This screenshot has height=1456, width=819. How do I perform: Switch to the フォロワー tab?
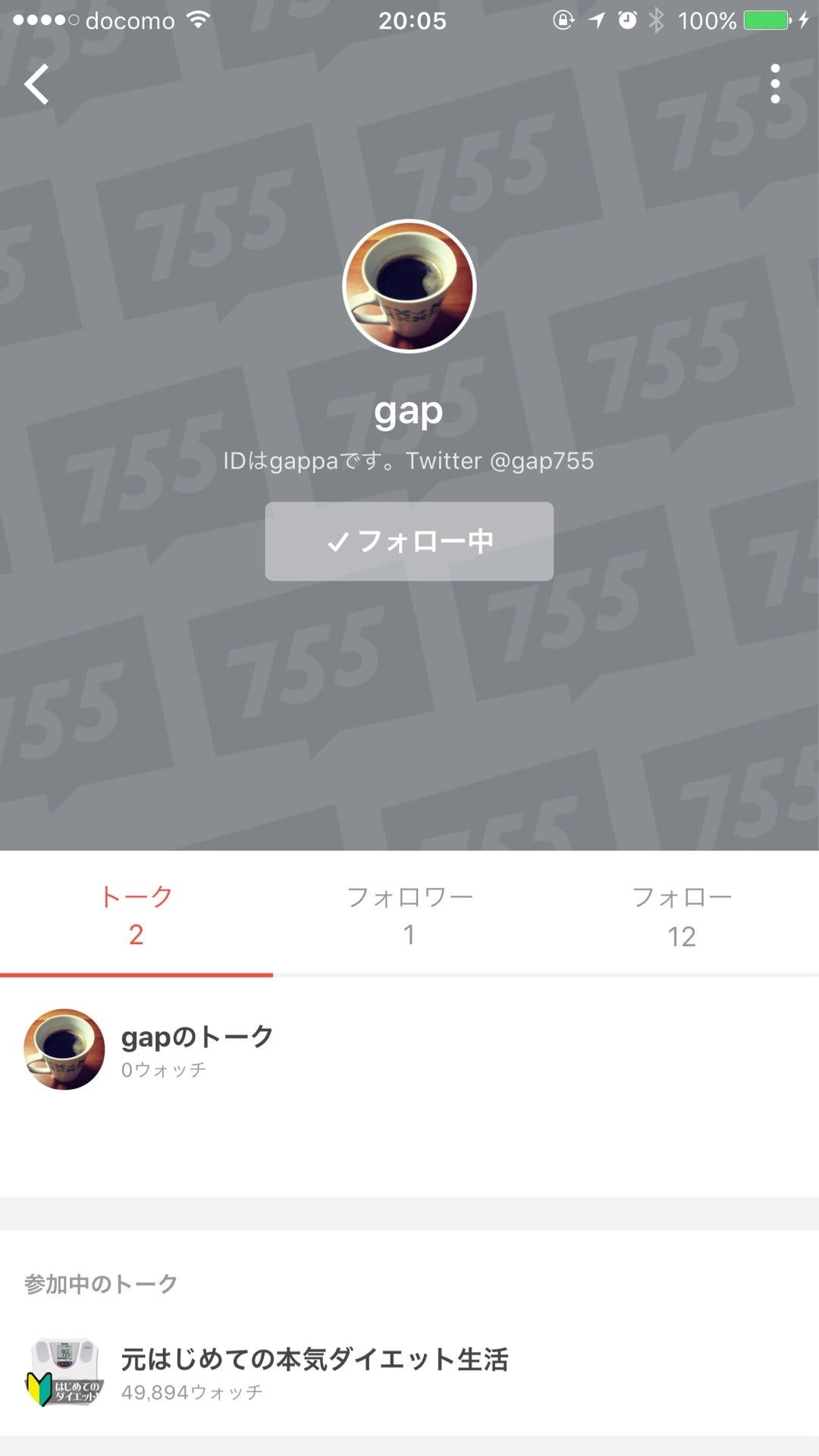pos(409,914)
